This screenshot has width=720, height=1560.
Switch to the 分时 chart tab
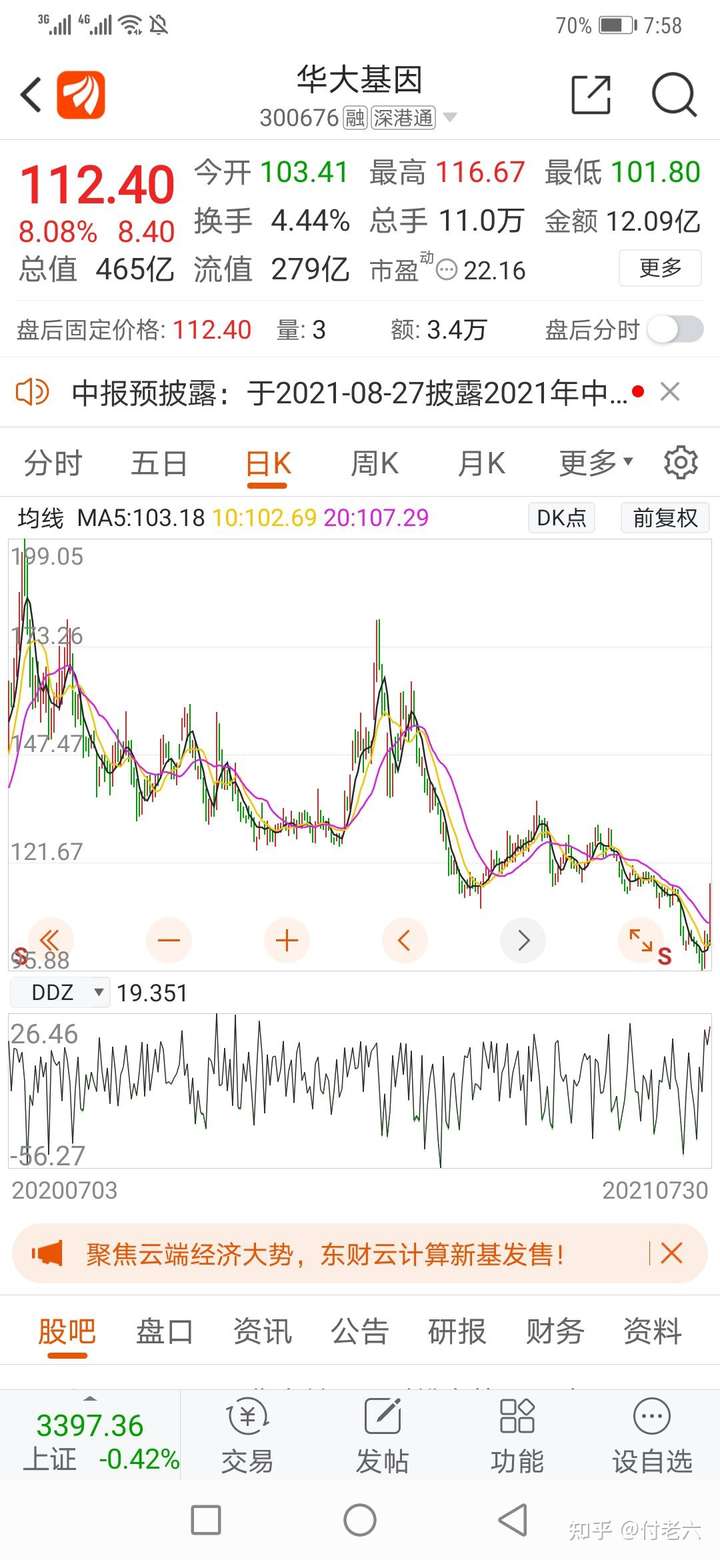coord(53,464)
